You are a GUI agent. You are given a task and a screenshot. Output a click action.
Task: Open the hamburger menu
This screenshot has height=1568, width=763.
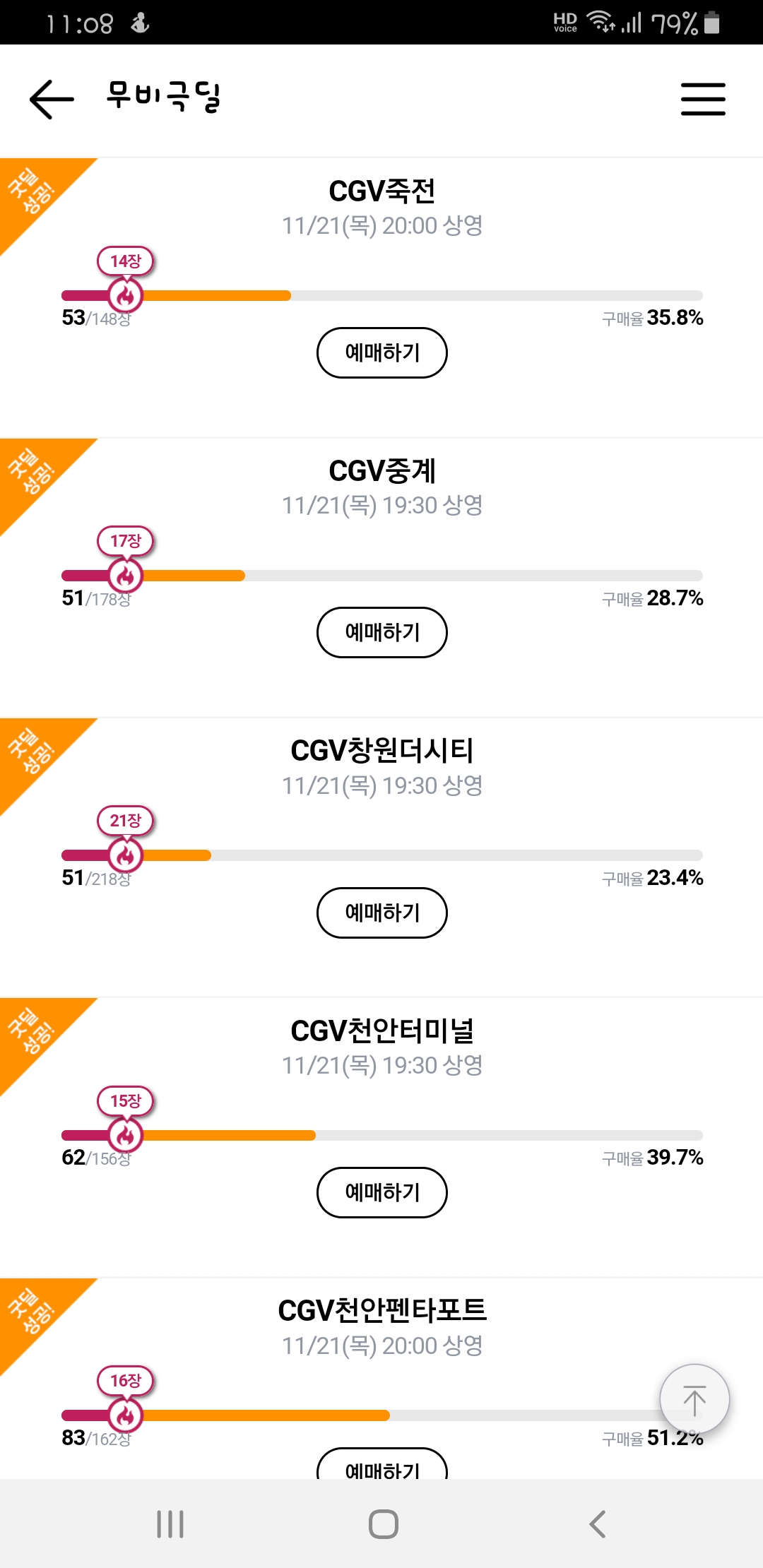pos(703,99)
